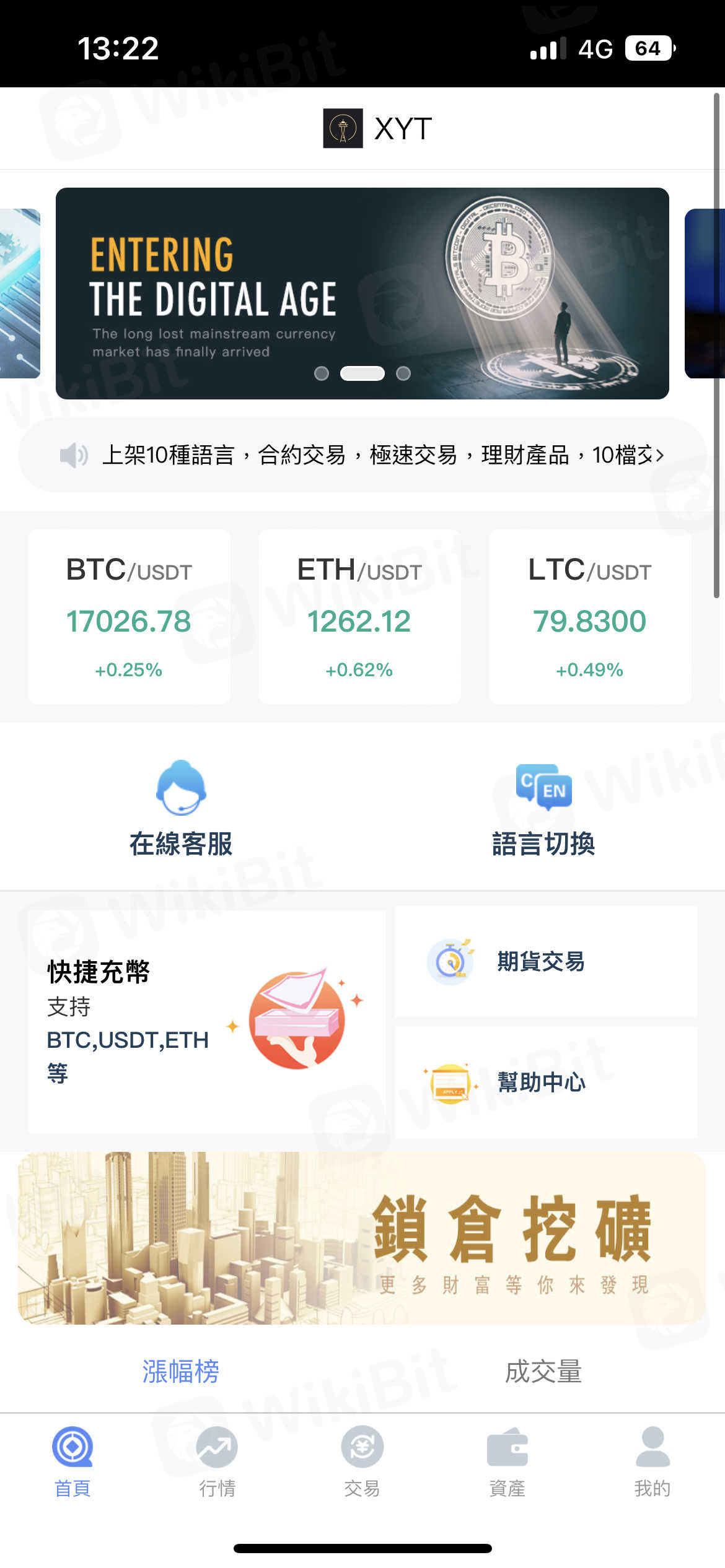Image resolution: width=725 pixels, height=1568 pixels.
Task: Contact 在線客服 online support
Action: [x=180, y=808]
